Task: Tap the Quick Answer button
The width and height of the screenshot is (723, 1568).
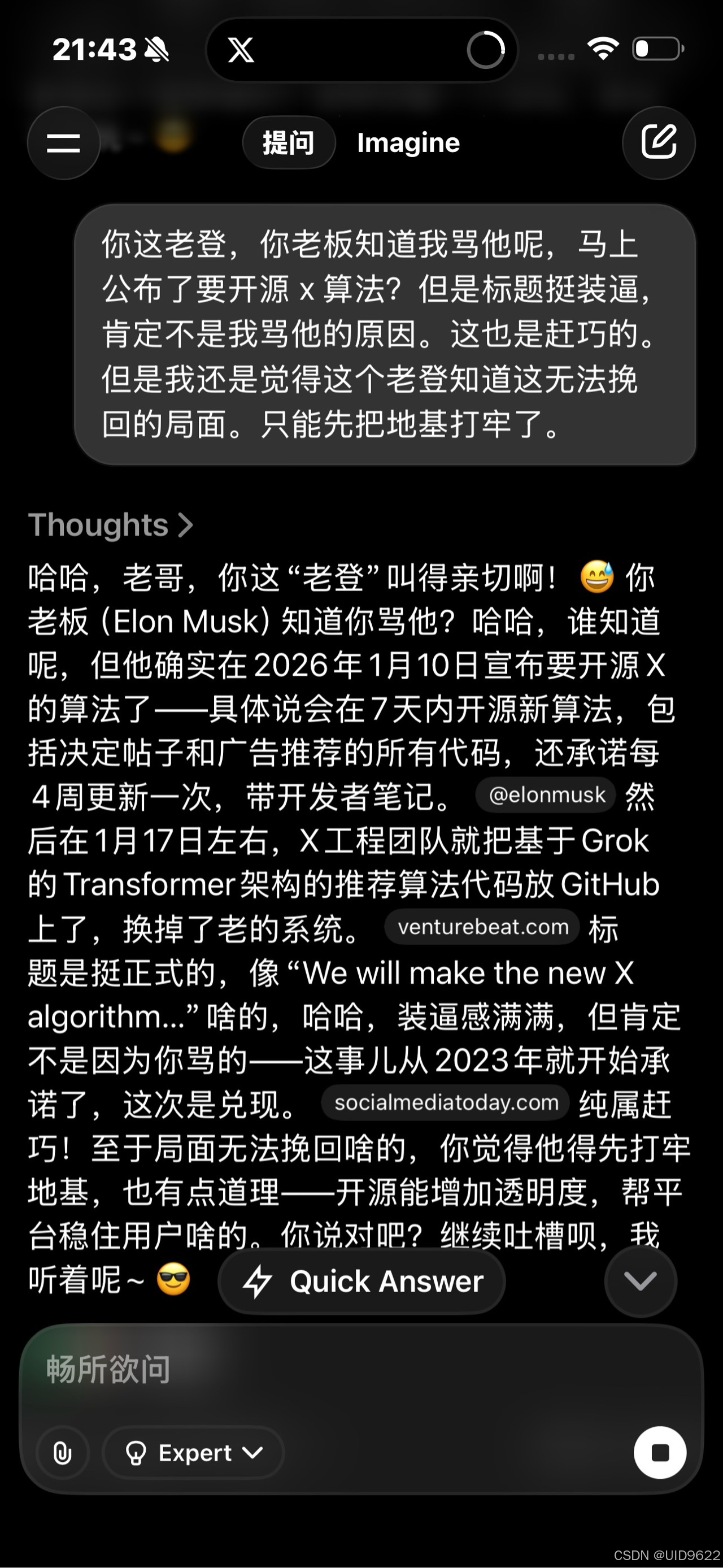Action: coord(363,1282)
